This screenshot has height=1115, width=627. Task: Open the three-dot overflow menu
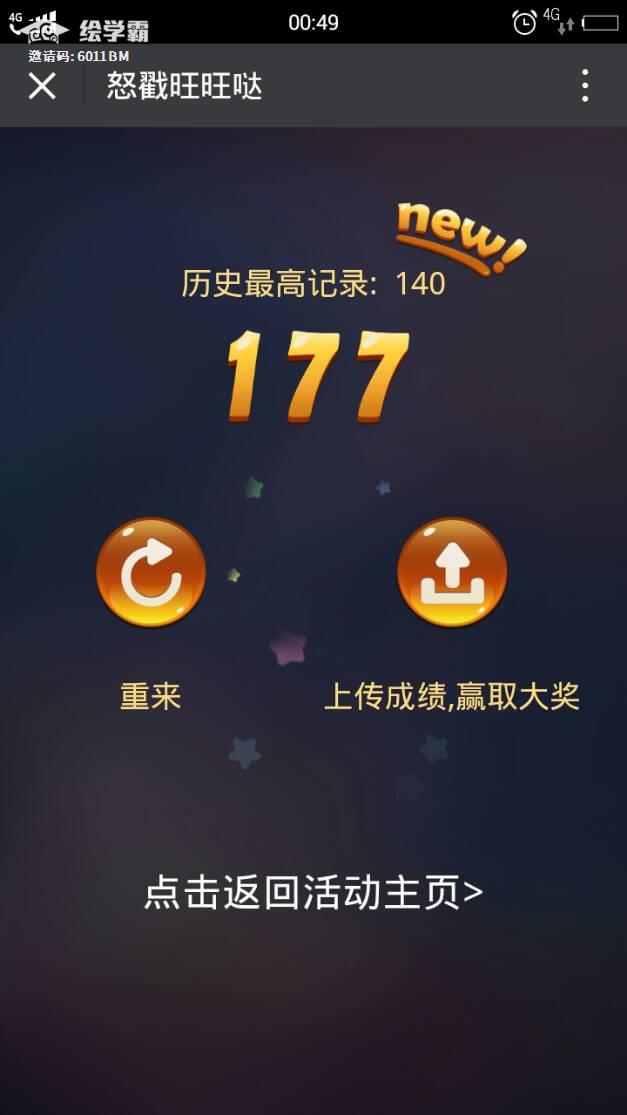585,86
